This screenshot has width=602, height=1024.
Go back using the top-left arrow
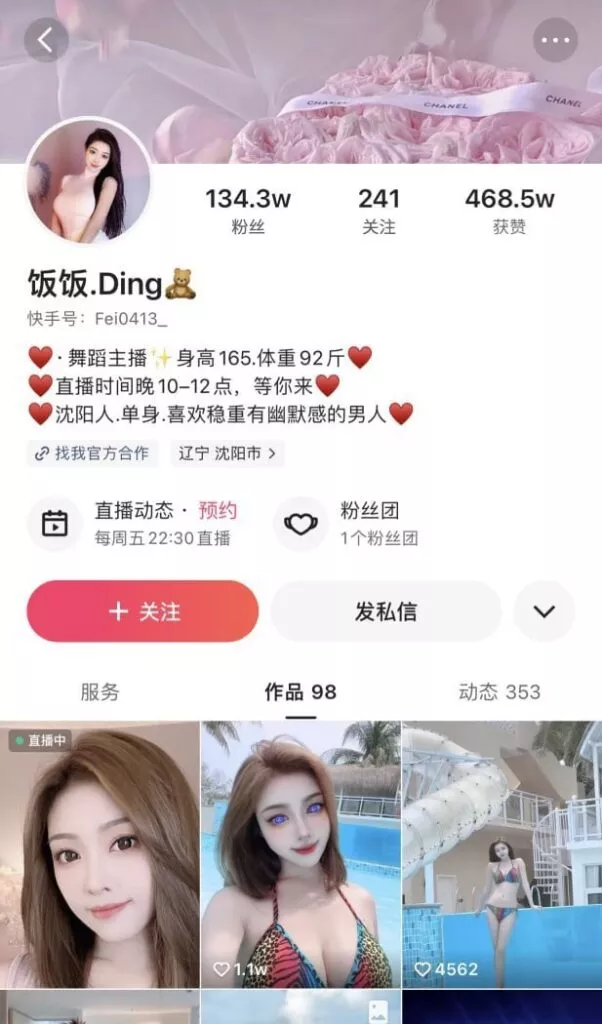coord(46,40)
